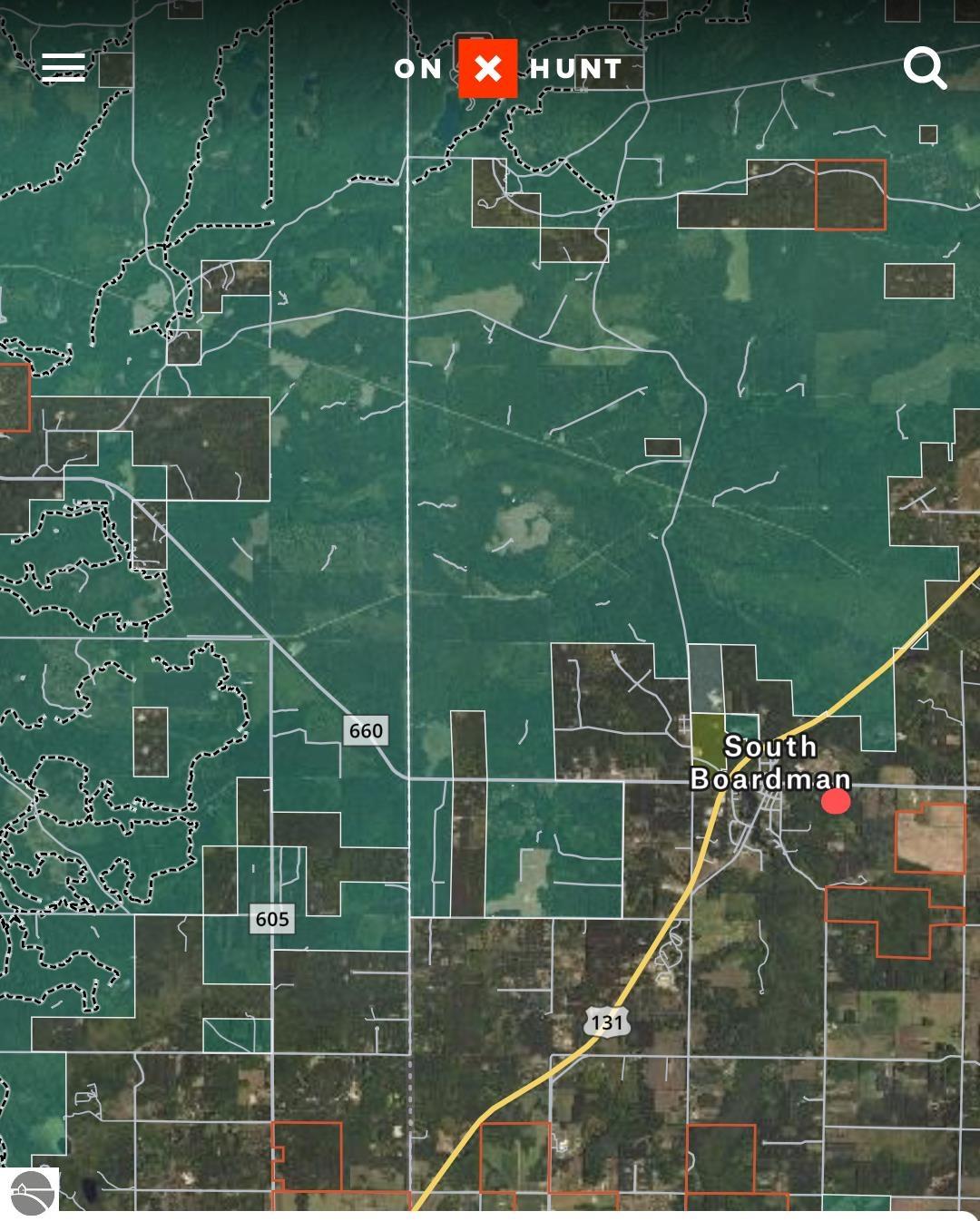Tap the red marker near South Boardman

(836, 801)
